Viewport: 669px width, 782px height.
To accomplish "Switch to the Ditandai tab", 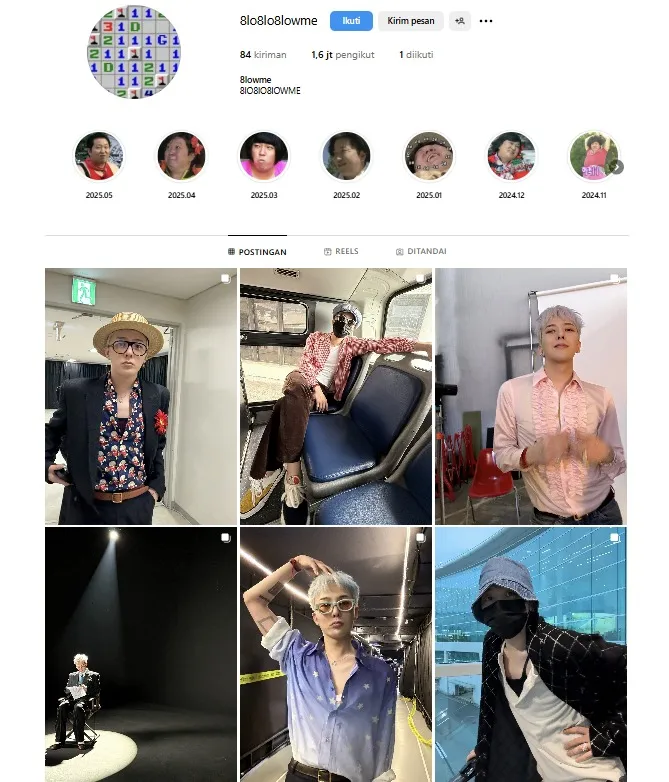I will (421, 252).
